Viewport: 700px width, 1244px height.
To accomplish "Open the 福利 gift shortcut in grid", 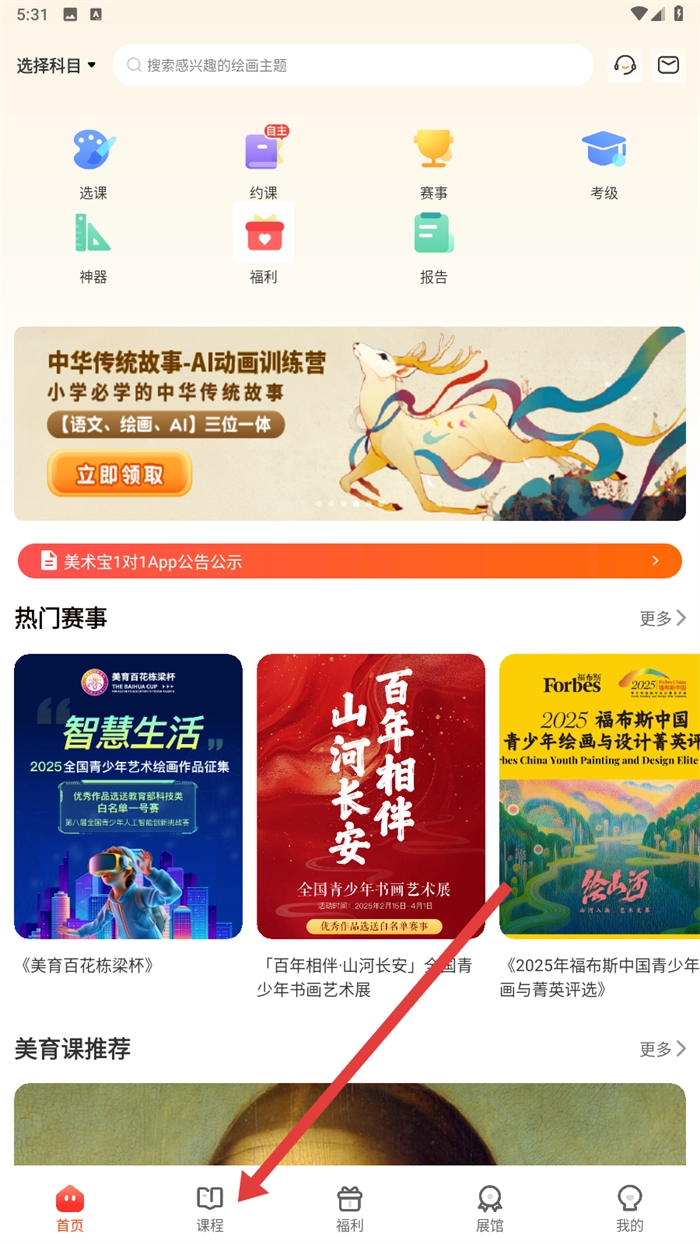I will pos(264,245).
